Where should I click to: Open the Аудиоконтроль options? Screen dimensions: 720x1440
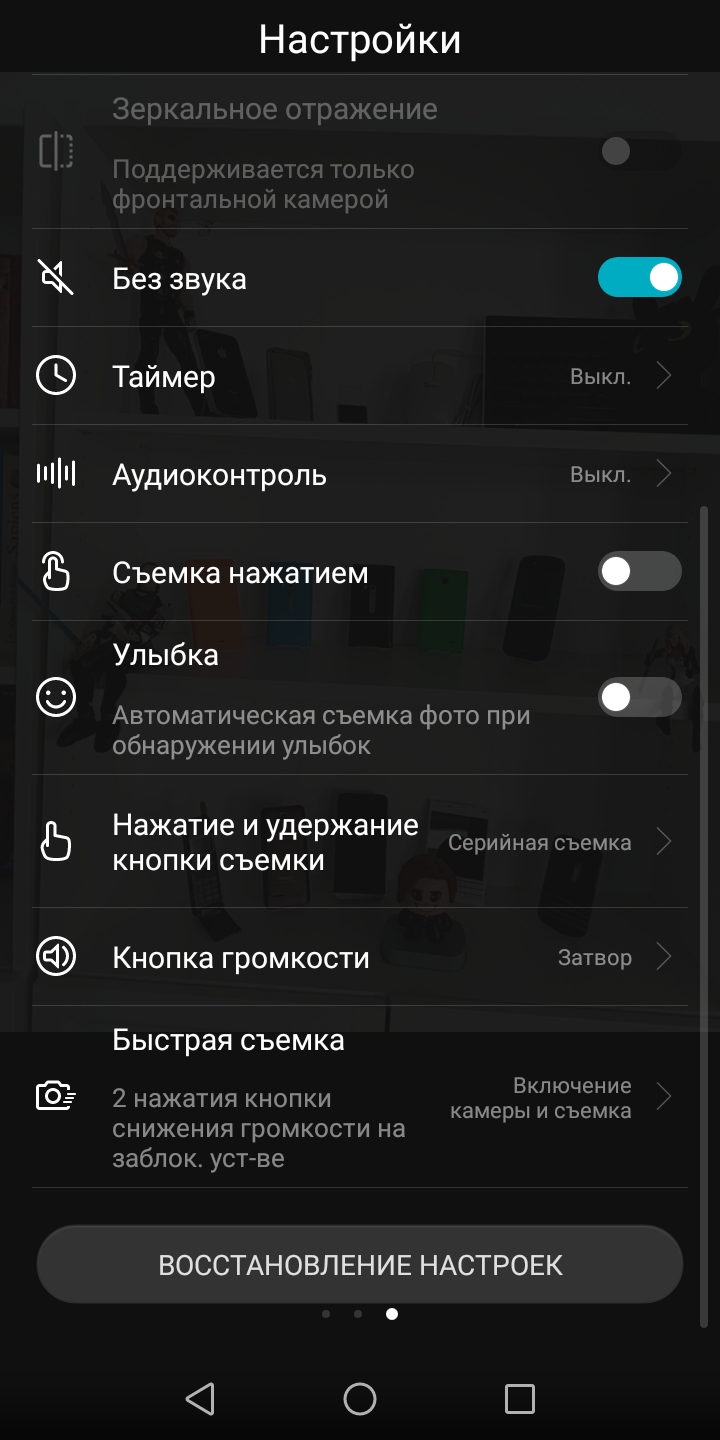tap(360, 474)
